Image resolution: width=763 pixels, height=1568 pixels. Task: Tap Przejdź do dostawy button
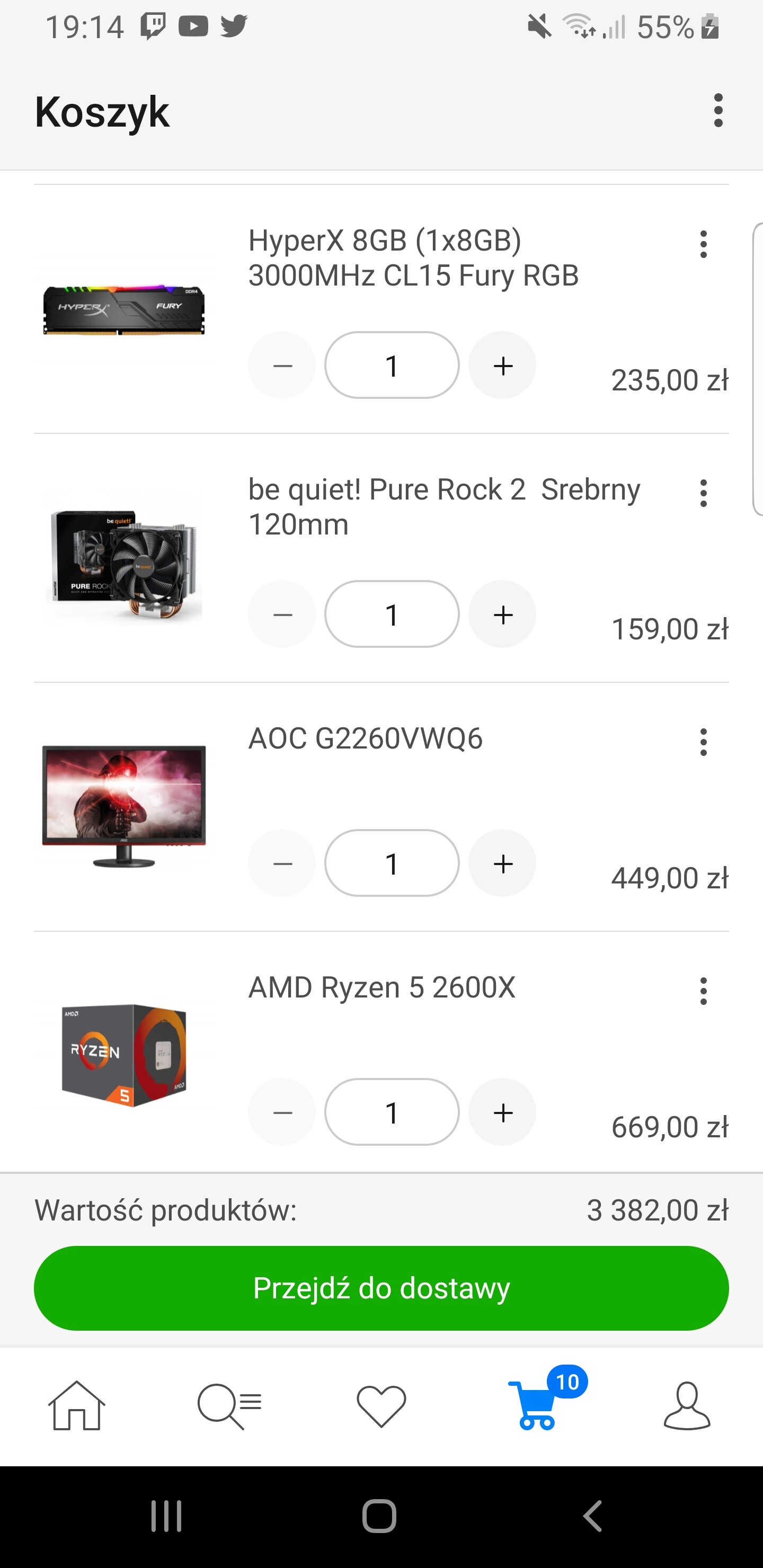[x=381, y=1289]
